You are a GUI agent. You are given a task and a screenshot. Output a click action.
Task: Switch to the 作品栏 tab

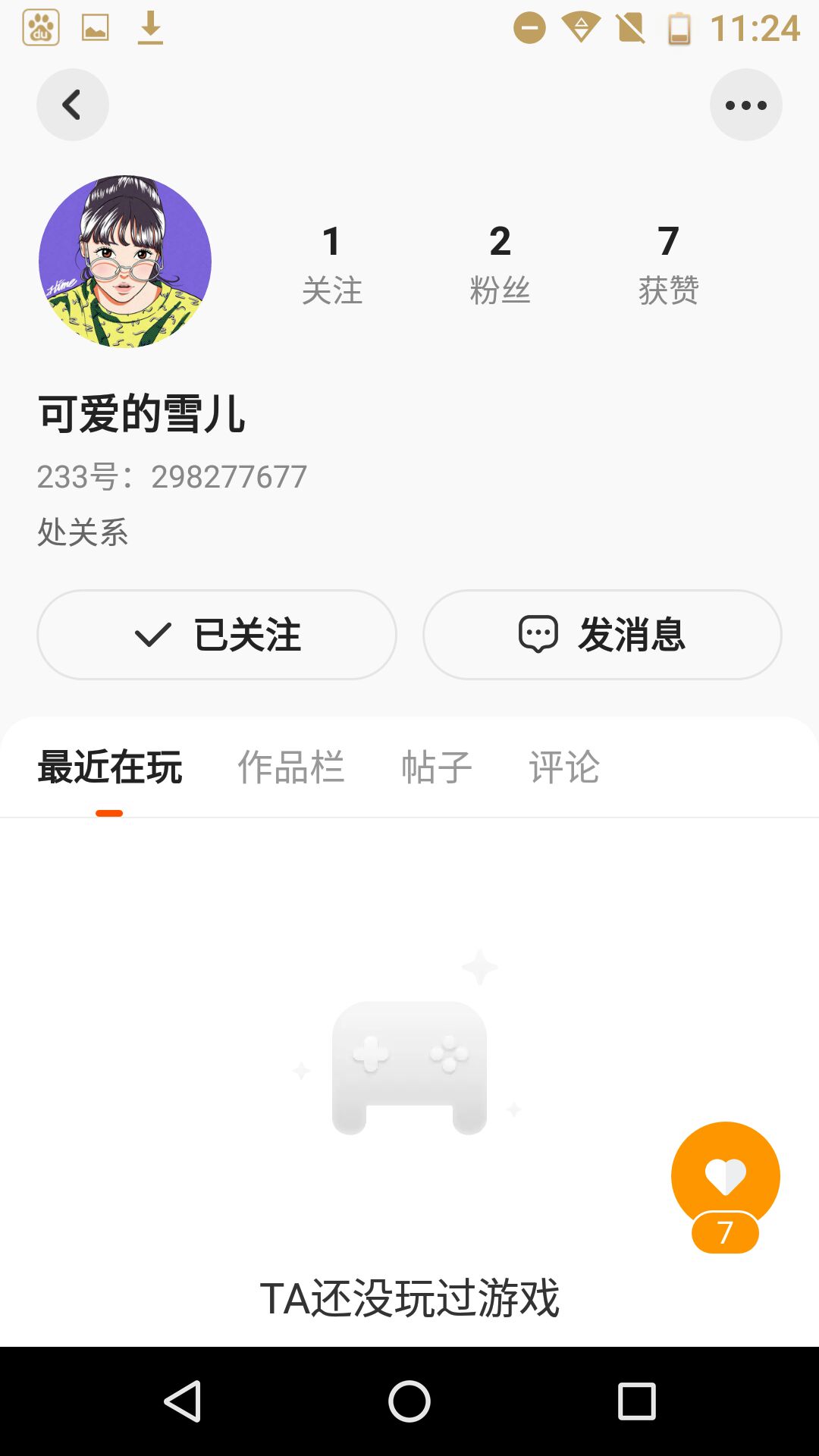click(x=291, y=767)
